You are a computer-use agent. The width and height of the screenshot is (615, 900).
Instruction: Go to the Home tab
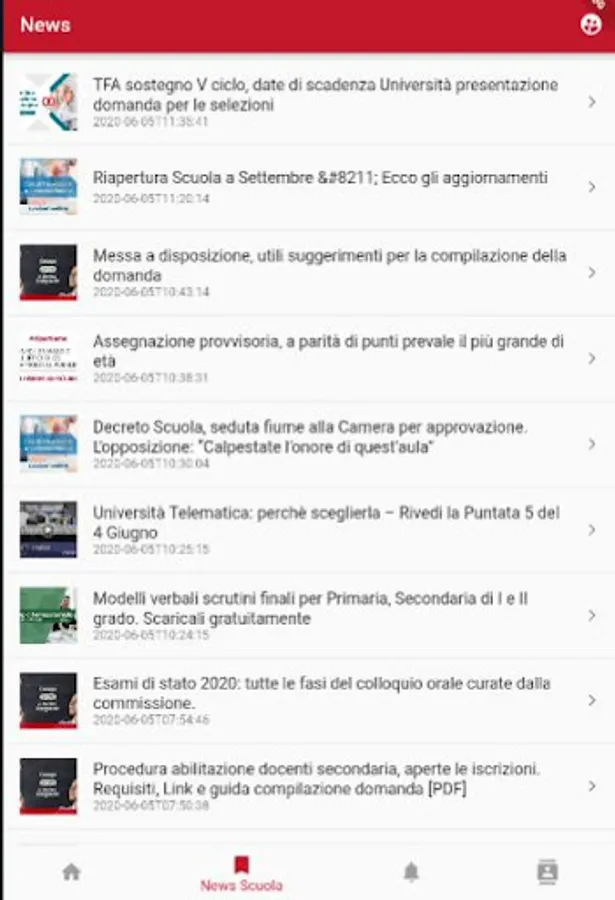coord(71,872)
